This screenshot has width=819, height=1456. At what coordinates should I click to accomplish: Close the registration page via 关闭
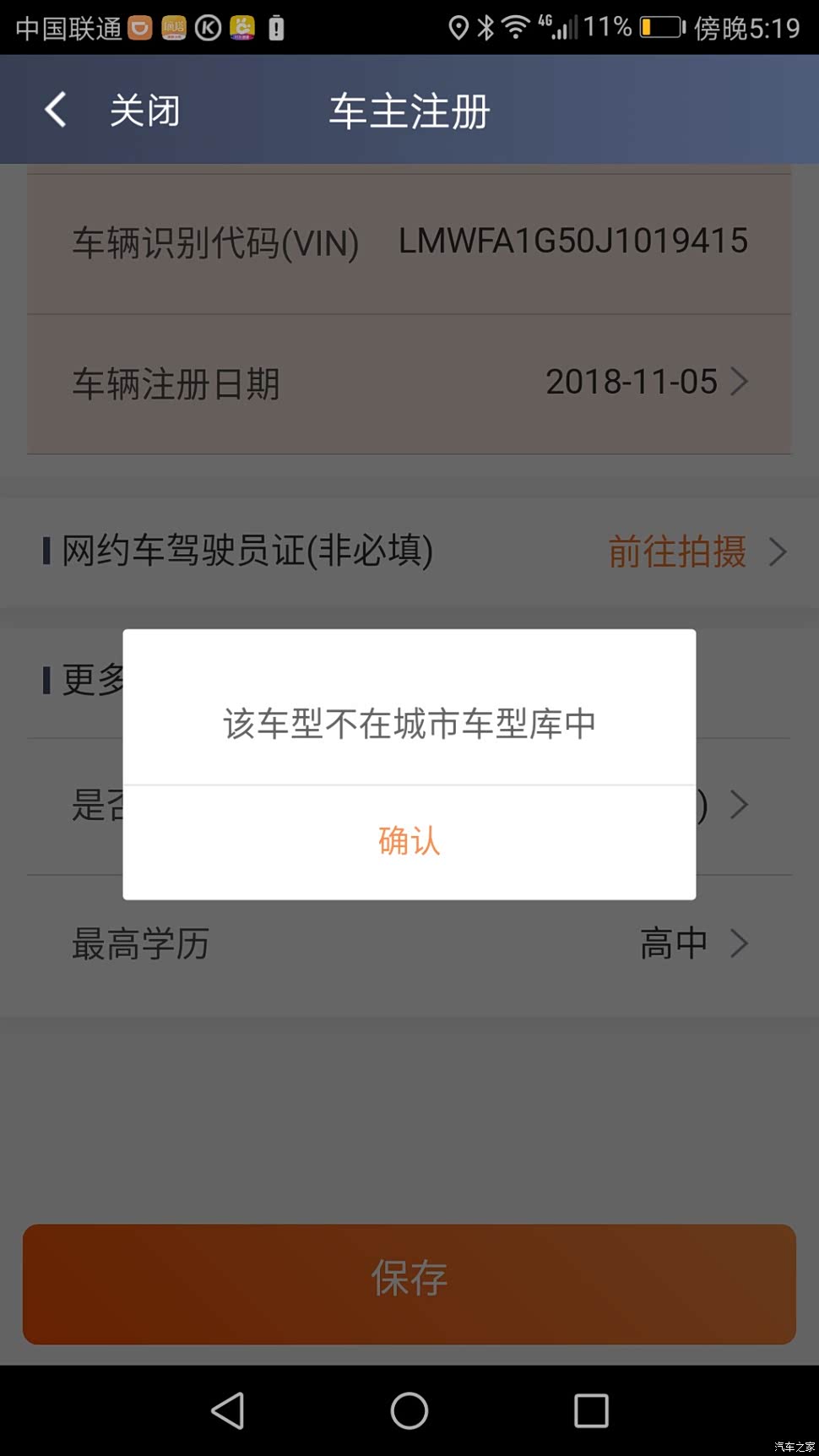pos(144,111)
